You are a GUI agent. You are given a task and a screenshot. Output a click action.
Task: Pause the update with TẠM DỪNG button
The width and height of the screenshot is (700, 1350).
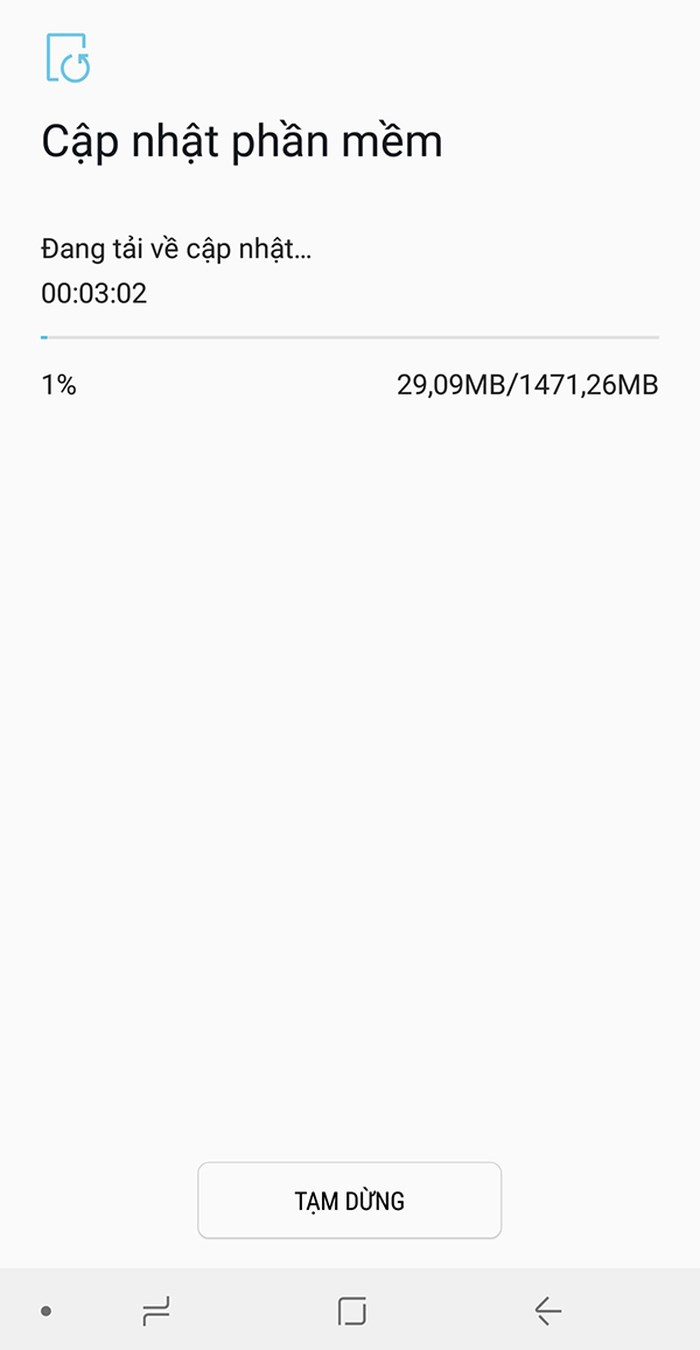click(349, 1200)
